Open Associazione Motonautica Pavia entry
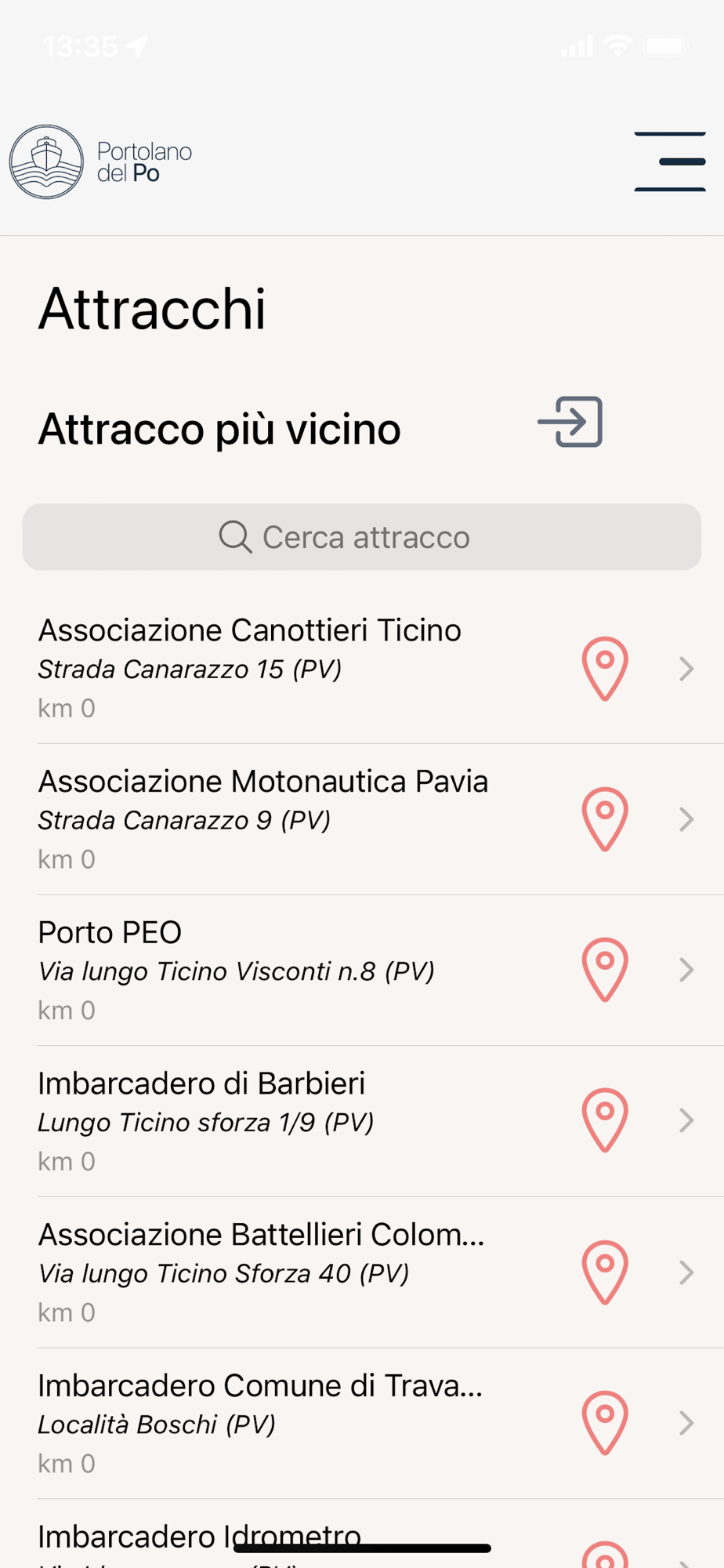The image size is (724, 1568). tap(263, 818)
